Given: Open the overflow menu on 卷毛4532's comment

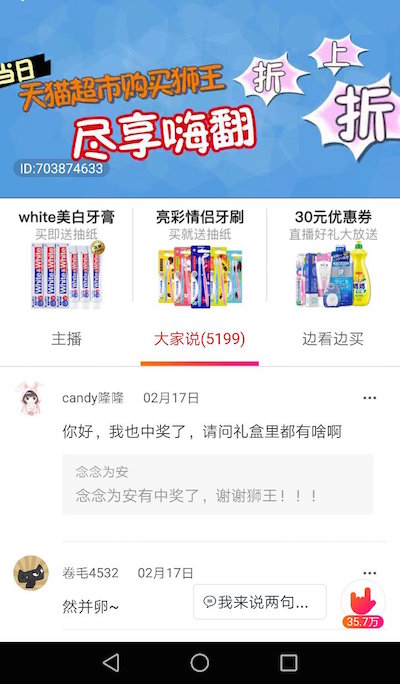Looking at the screenshot, I should (x=369, y=573).
